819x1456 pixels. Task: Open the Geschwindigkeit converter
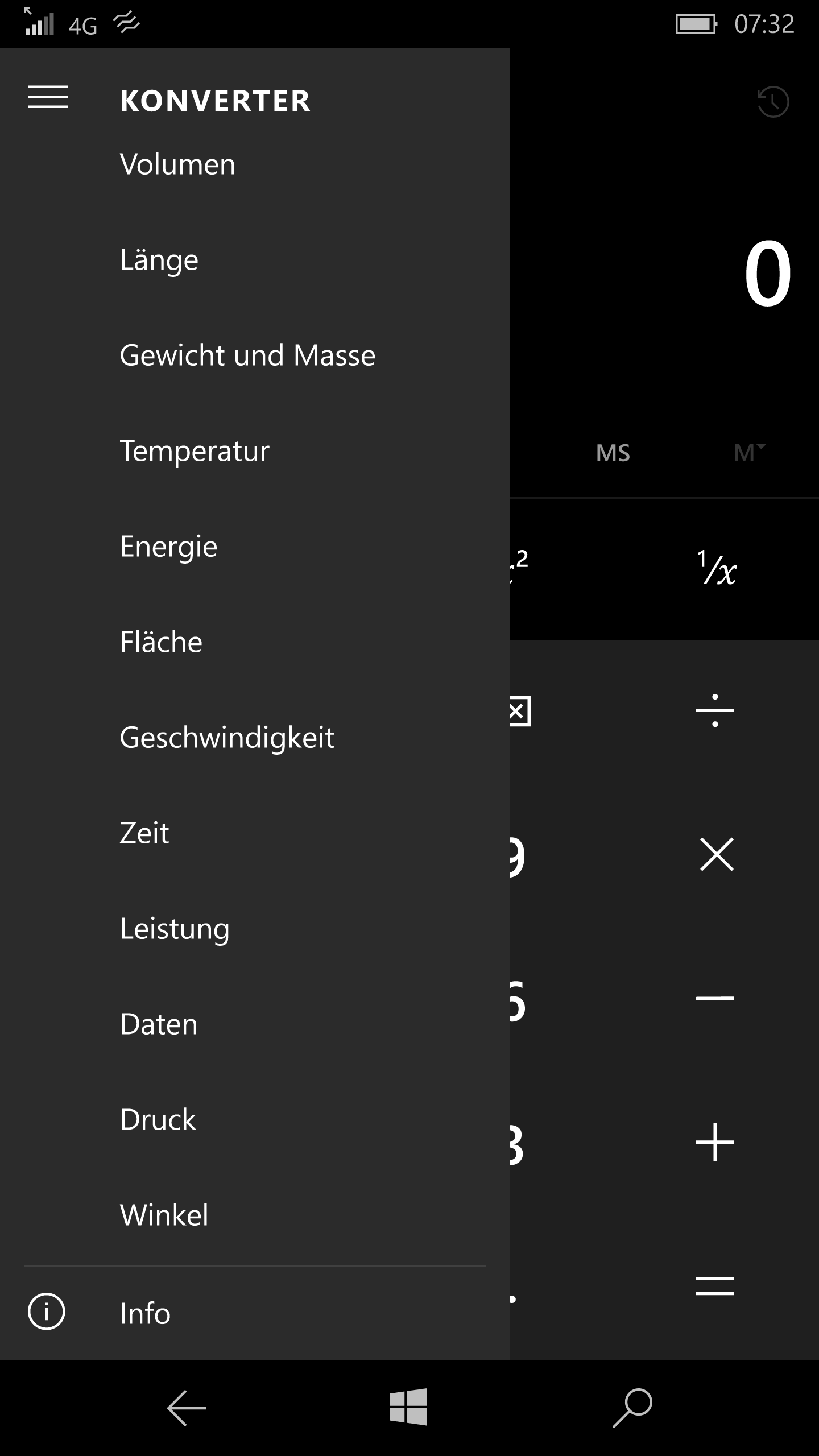(x=227, y=738)
